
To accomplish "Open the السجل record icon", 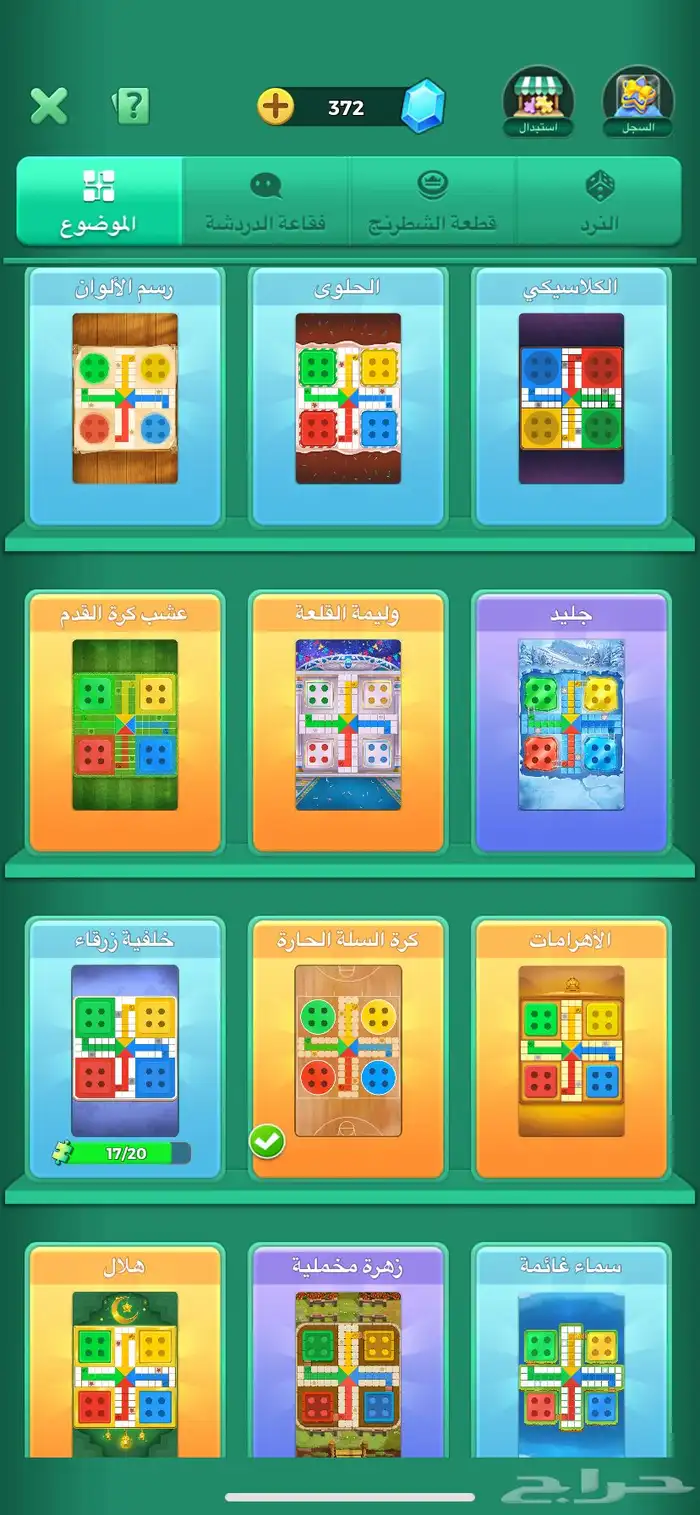I will 638,102.
